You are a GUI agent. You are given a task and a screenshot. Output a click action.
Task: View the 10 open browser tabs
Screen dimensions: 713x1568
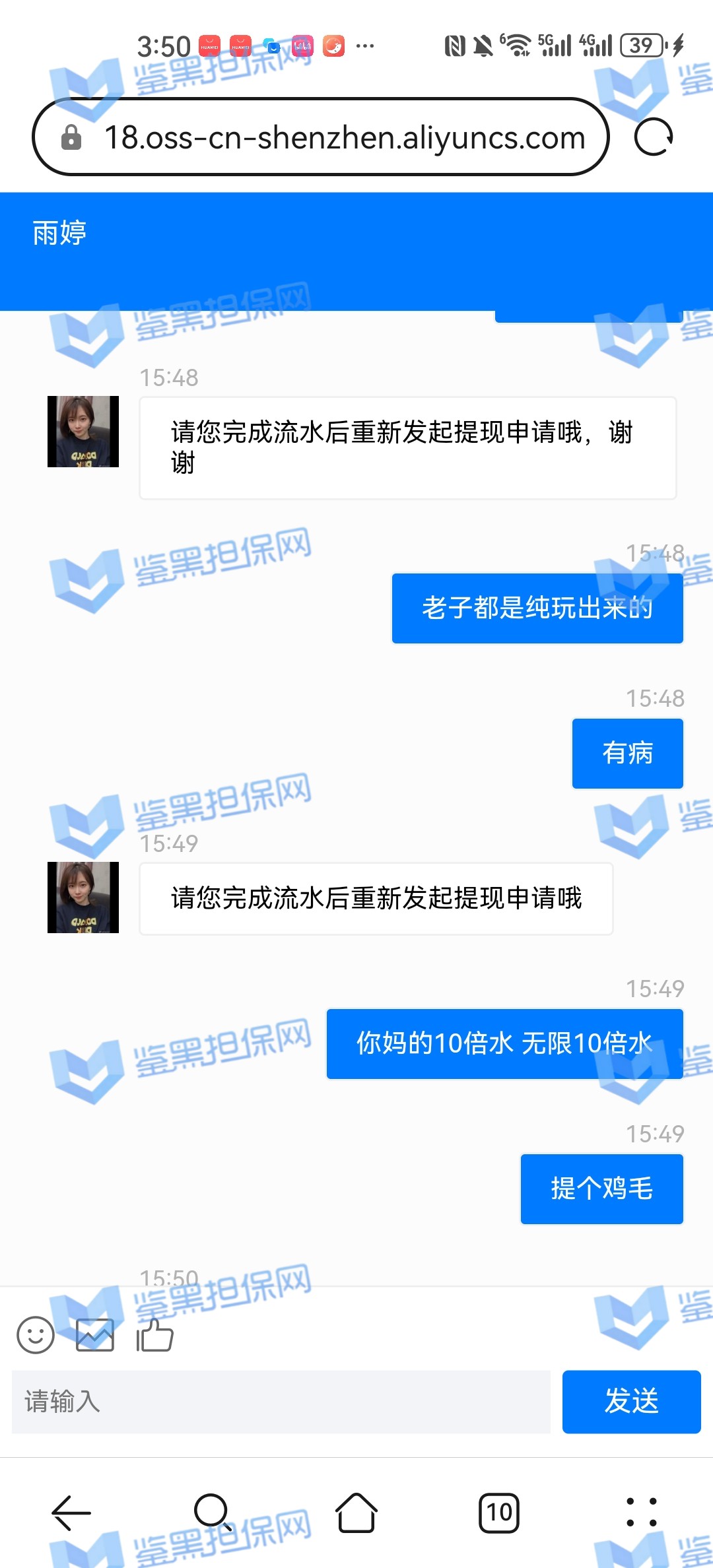[x=499, y=1512]
